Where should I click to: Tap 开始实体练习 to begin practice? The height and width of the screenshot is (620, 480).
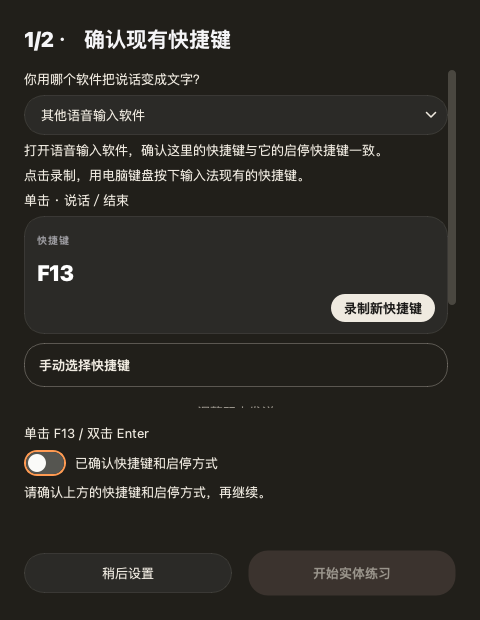coord(351,573)
